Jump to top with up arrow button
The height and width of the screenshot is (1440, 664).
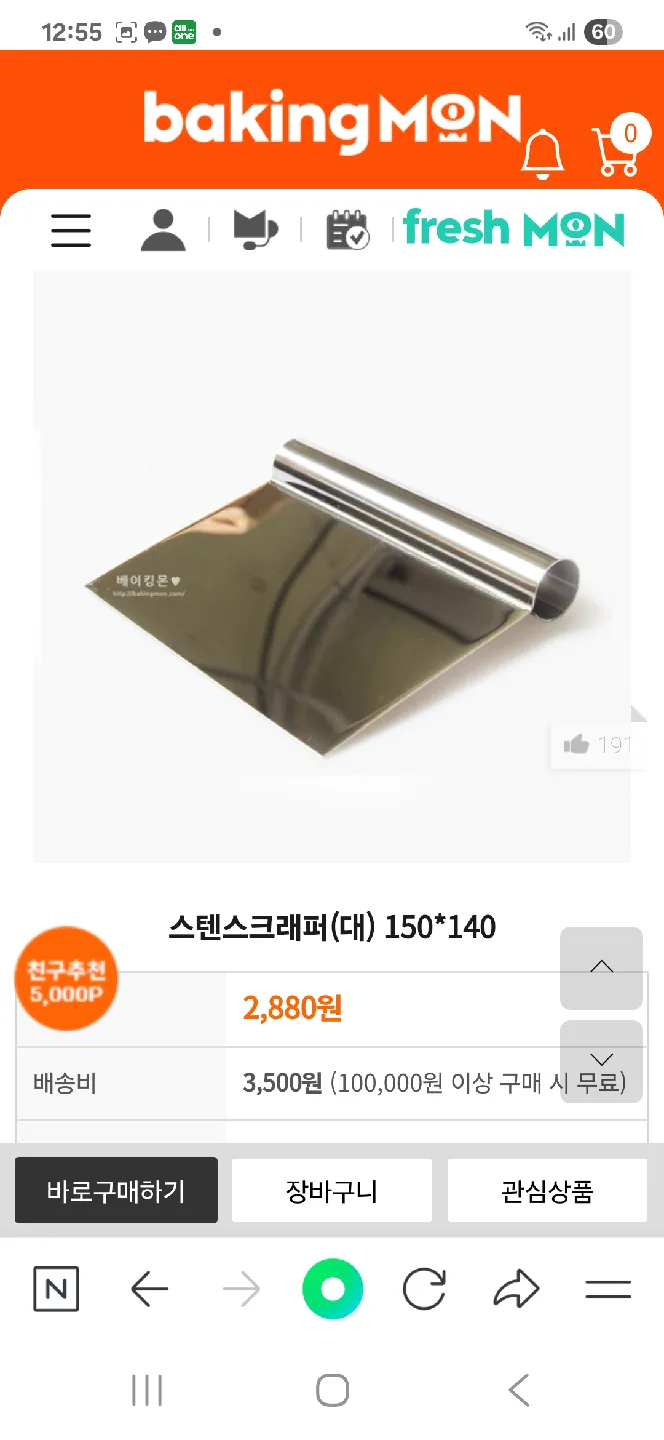(x=601, y=967)
